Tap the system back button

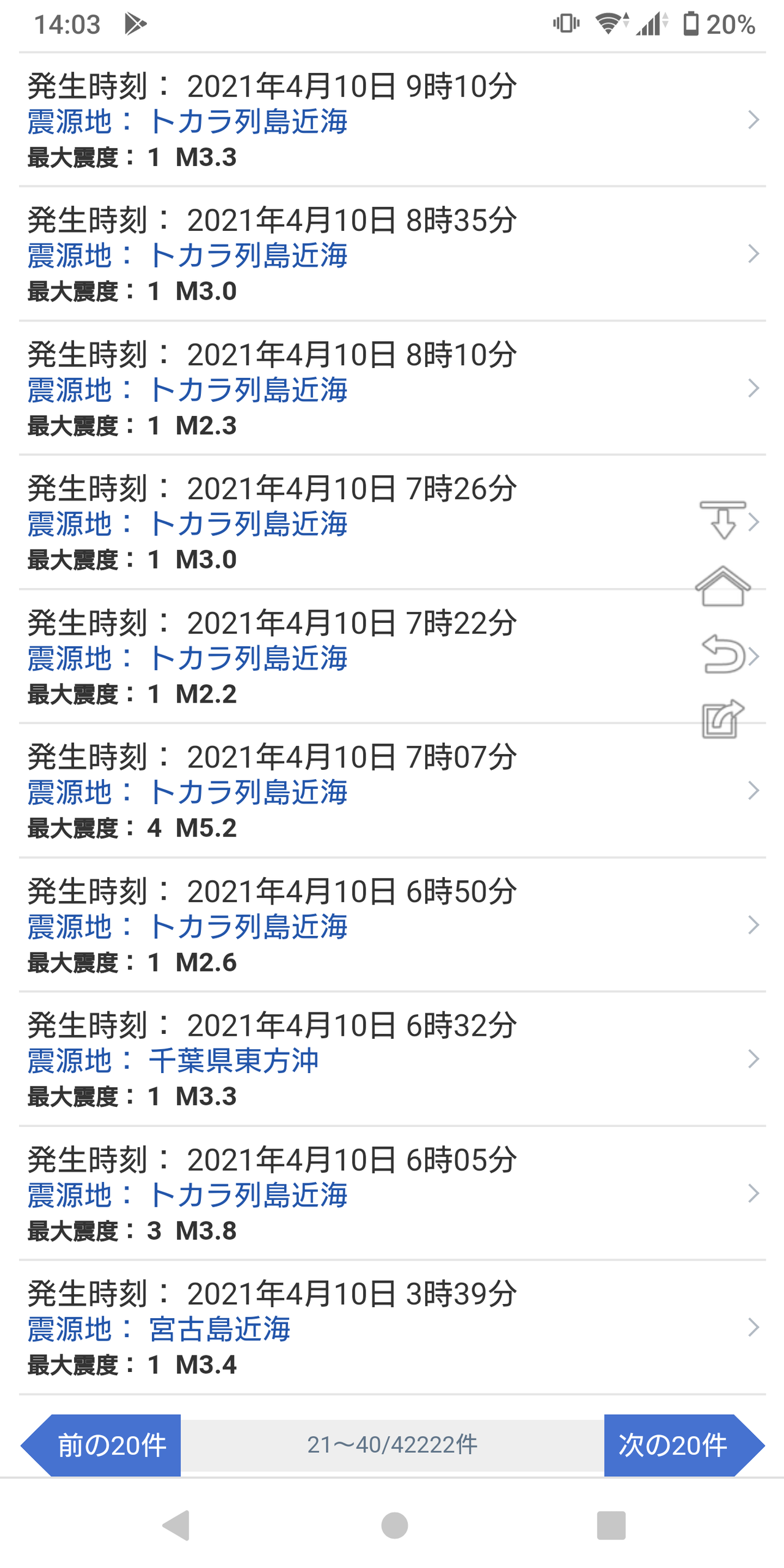point(176,1525)
